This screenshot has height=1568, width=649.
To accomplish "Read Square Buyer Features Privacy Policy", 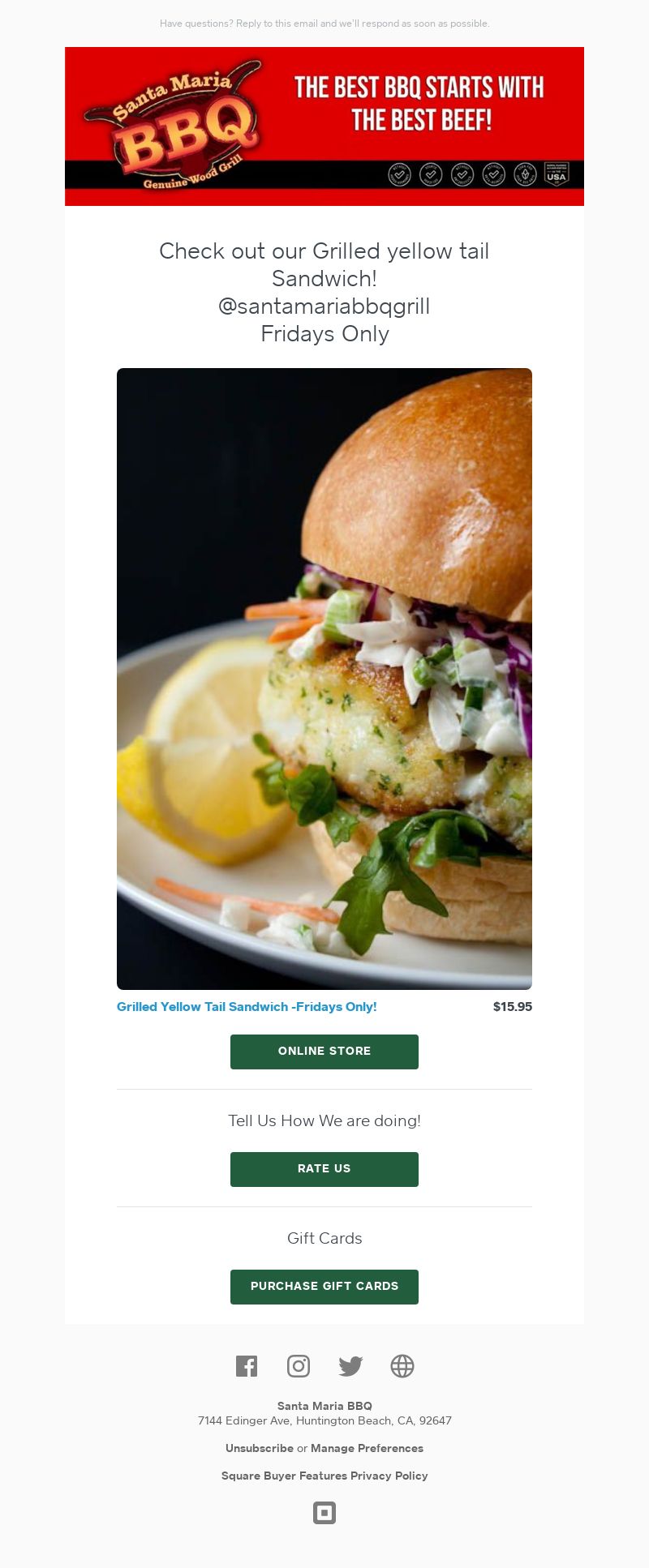I will coord(324,1476).
